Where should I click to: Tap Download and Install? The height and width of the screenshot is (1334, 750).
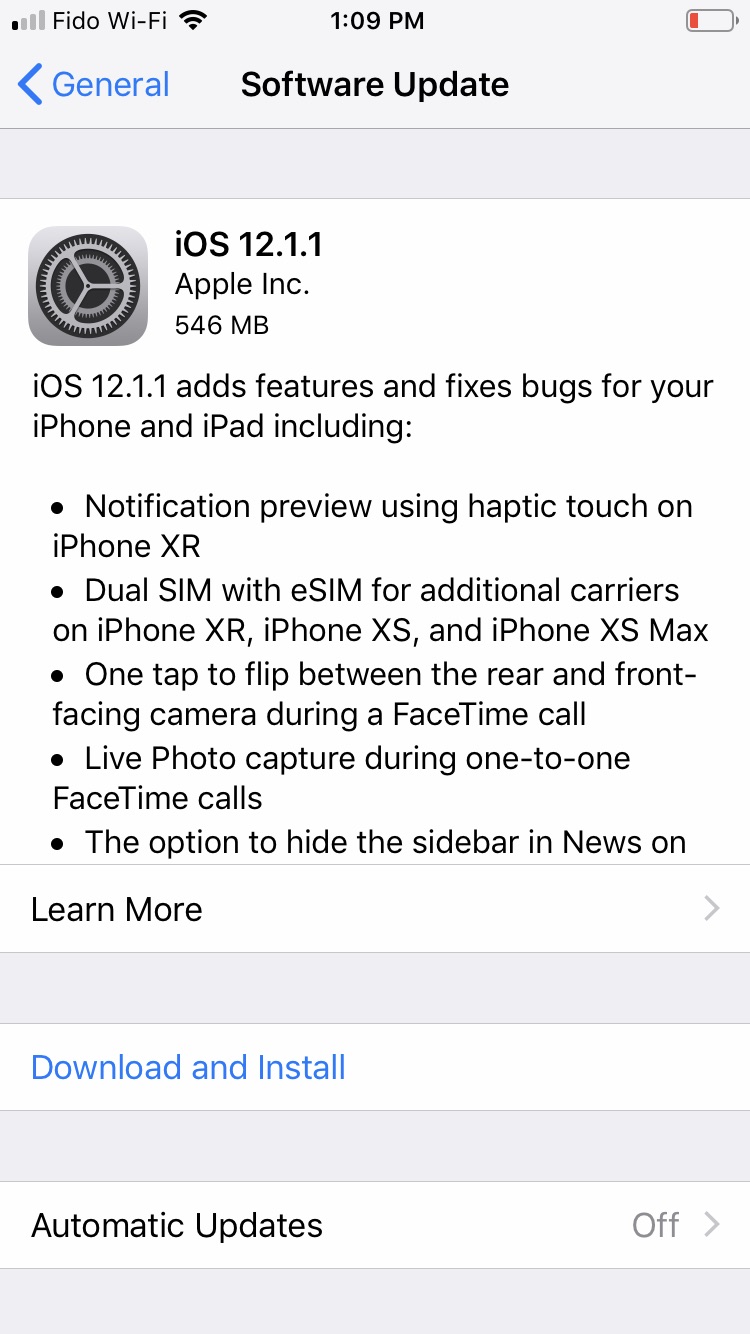click(x=188, y=1067)
